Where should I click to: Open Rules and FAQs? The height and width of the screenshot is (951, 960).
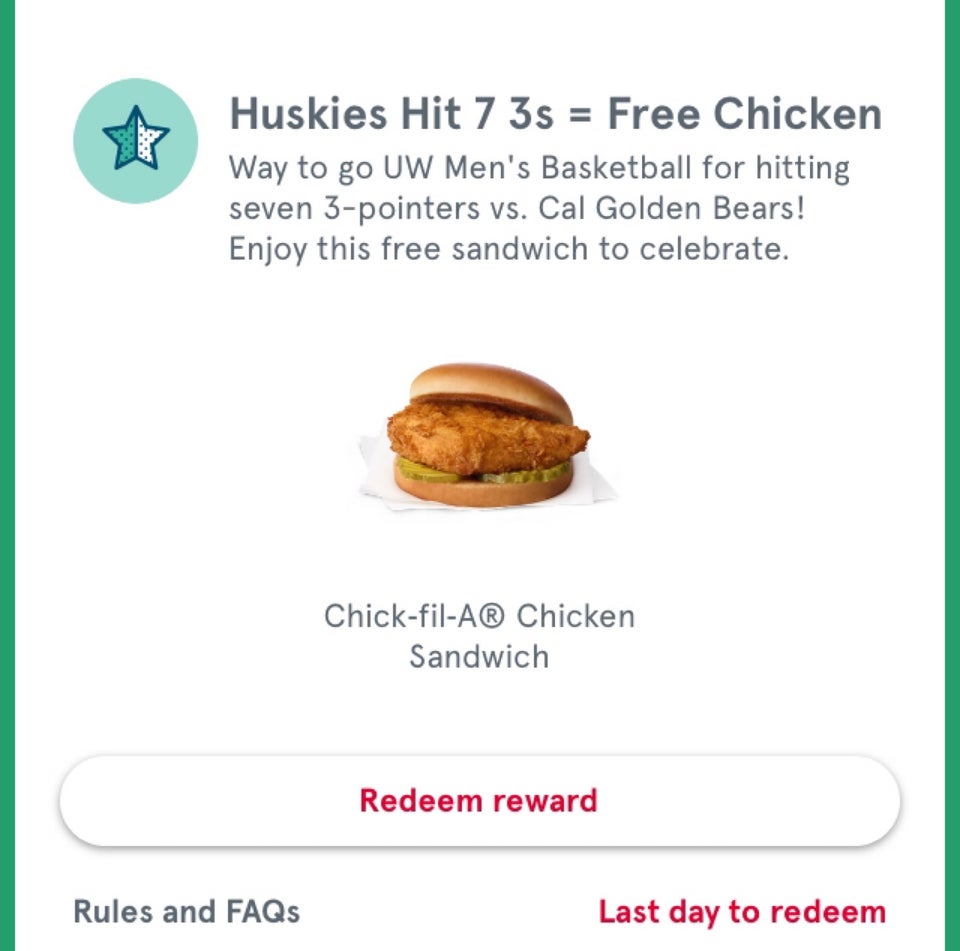click(187, 911)
